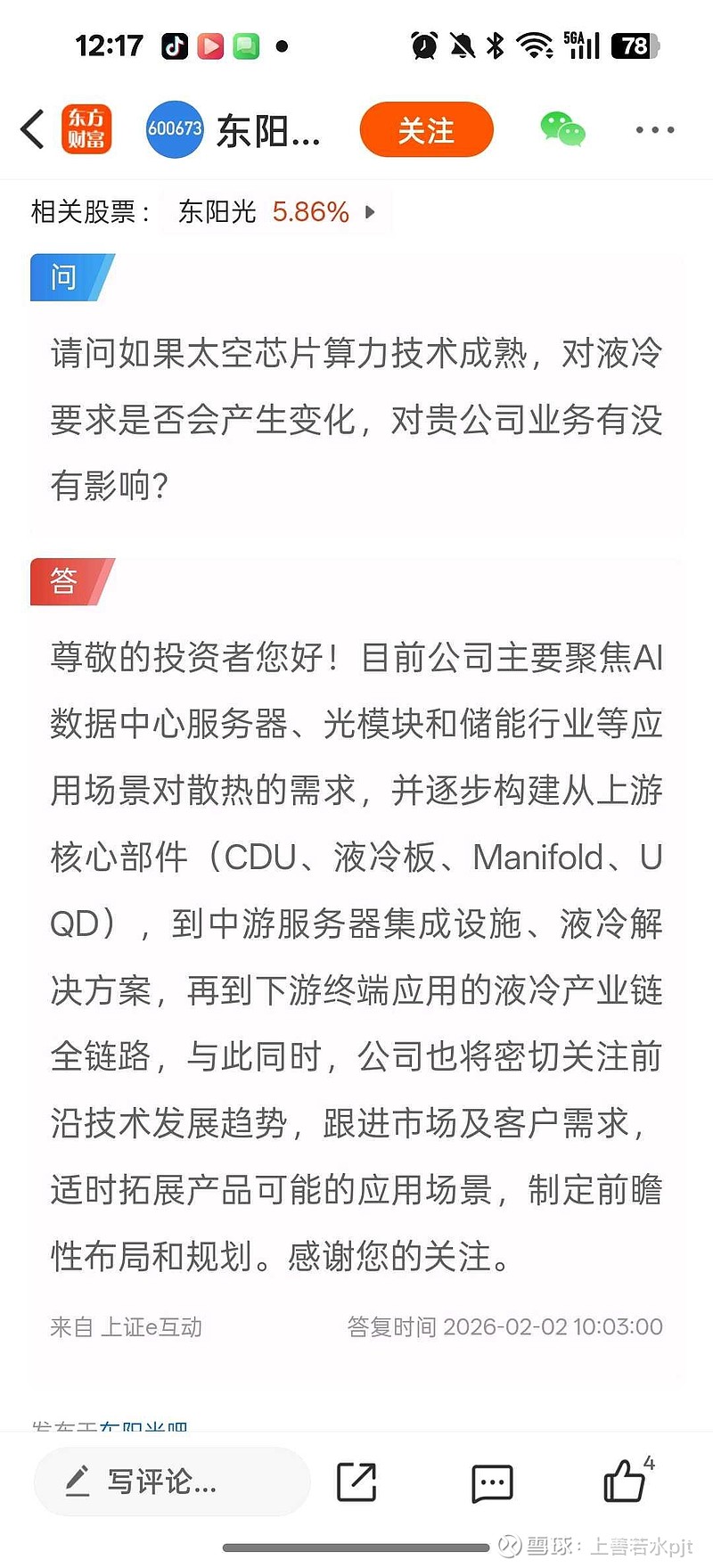Tap the thumbs-up like icon showing 4
This screenshot has width=713, height=1568.
click(625, 1485)
